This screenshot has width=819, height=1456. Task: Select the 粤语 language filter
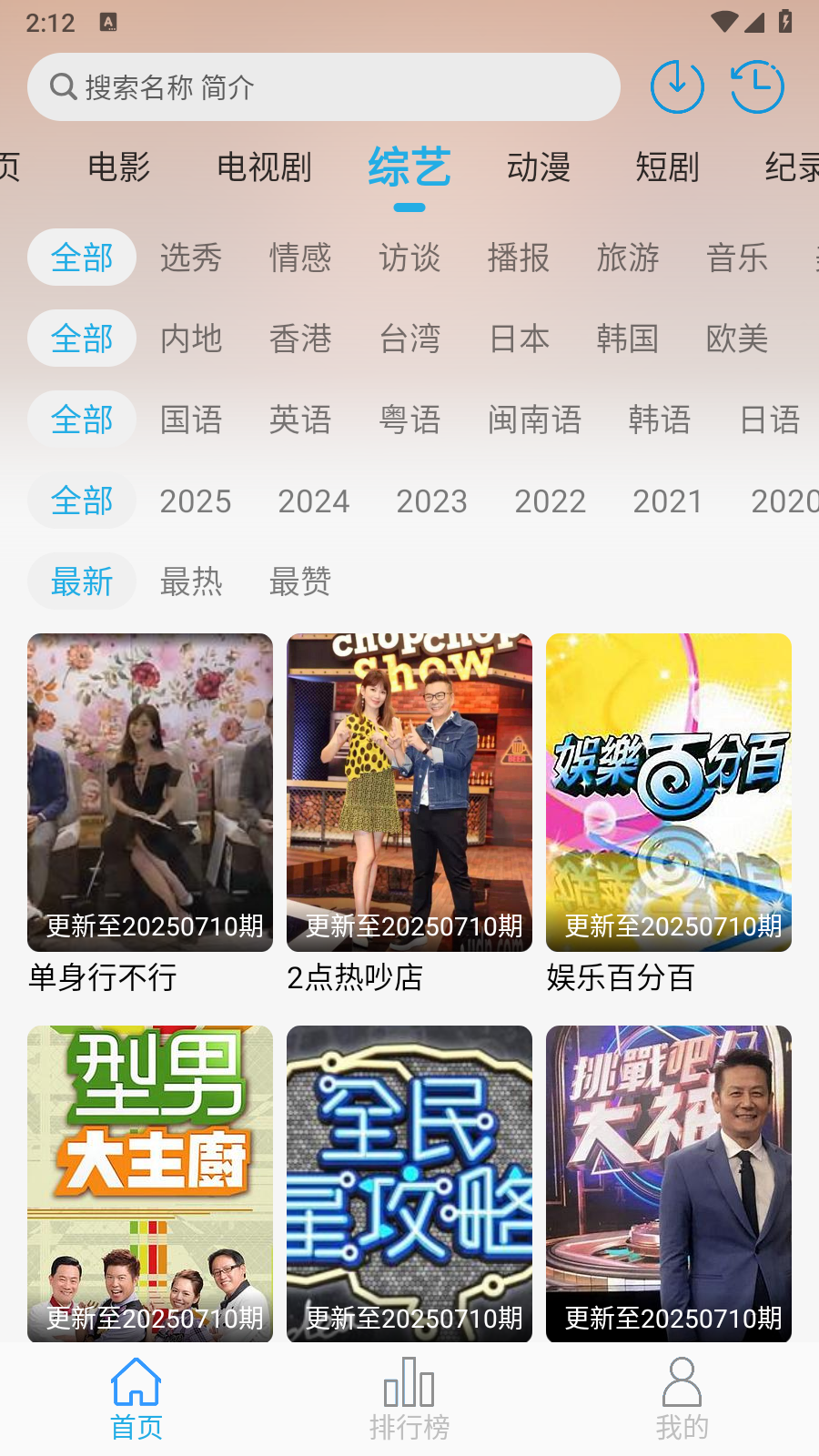click(x=409, y=420)
